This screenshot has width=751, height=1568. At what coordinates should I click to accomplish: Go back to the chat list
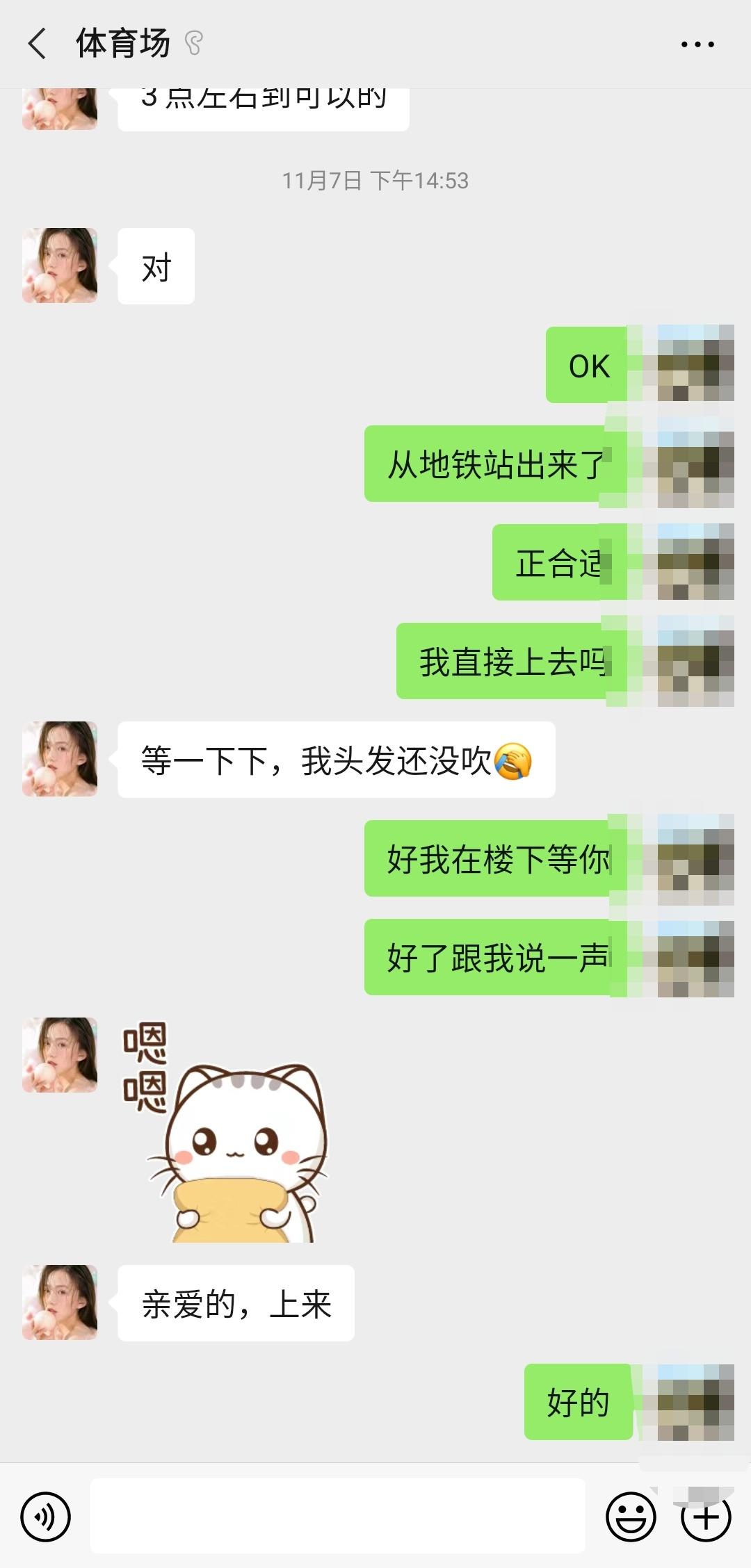[36, 42]
